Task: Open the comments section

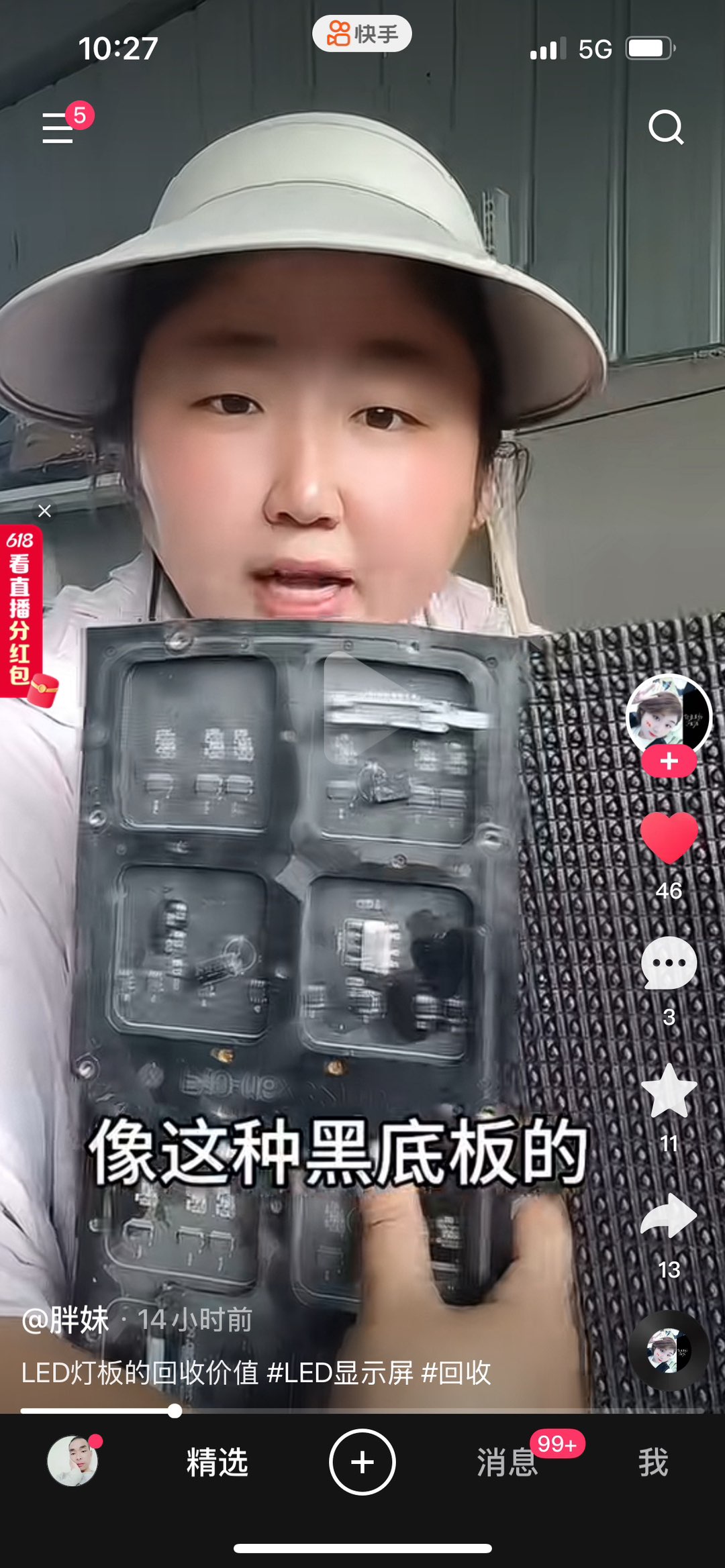Action: pyautogui.click(x=669, y=963)
